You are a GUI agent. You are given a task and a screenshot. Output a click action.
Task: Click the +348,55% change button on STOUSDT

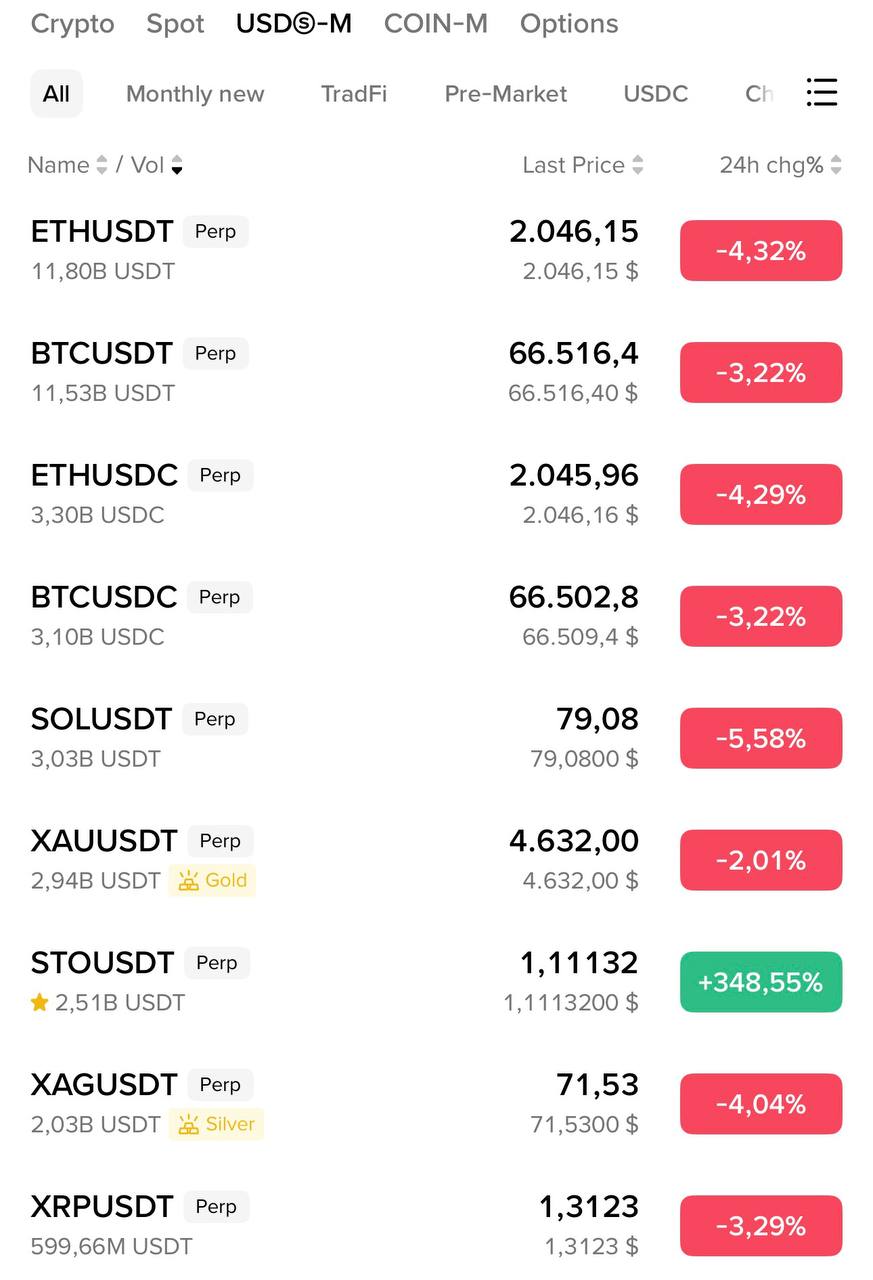(761, 982)
